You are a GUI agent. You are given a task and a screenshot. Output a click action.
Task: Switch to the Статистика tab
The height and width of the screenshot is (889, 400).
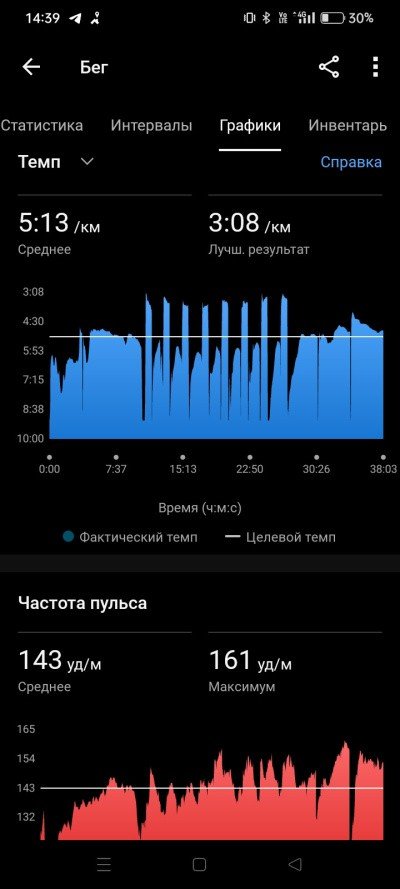pos(41,126)
